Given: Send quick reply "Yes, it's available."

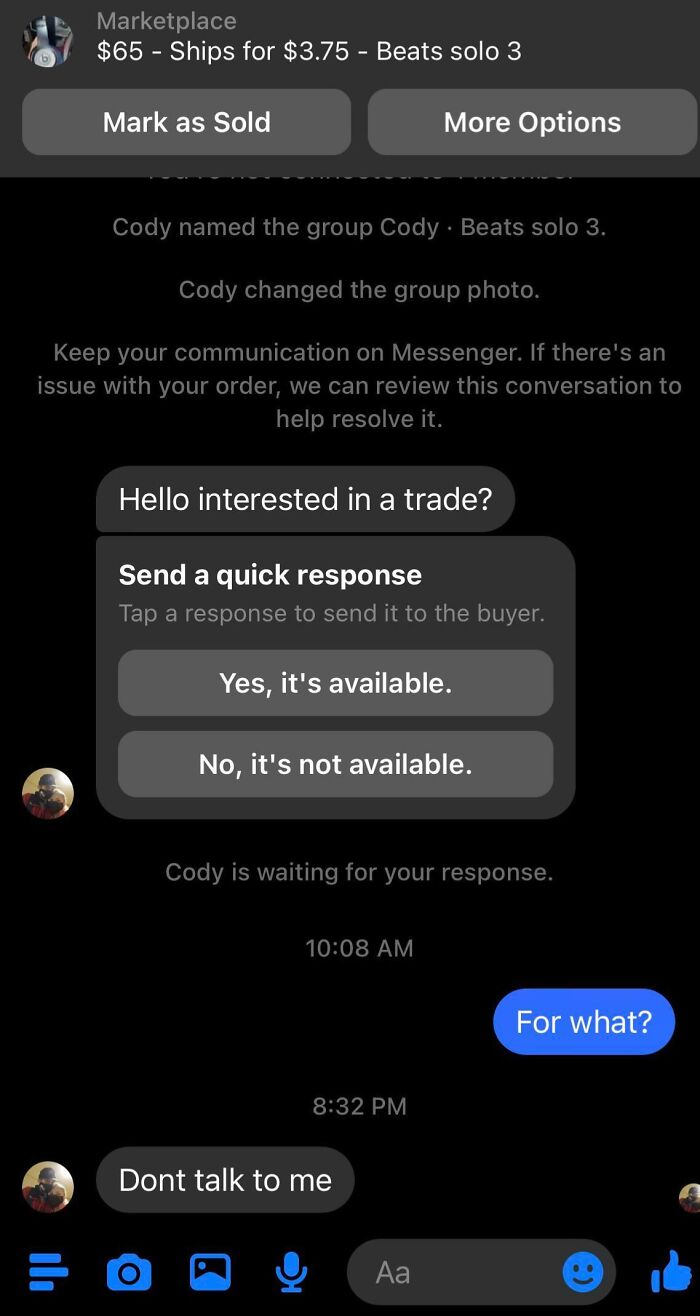Looking at the screenshot, I should 335,683.
